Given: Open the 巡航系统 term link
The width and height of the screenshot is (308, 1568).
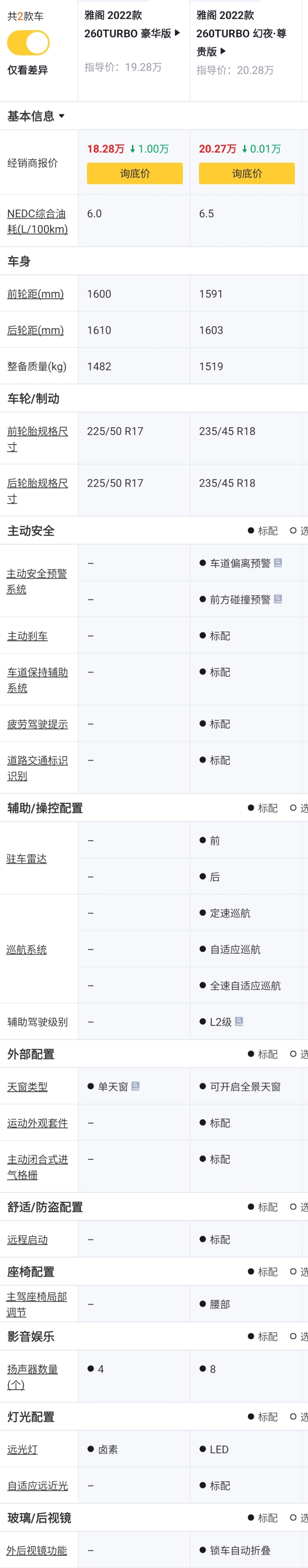Looking at the screenshot, I should point(26,949).
